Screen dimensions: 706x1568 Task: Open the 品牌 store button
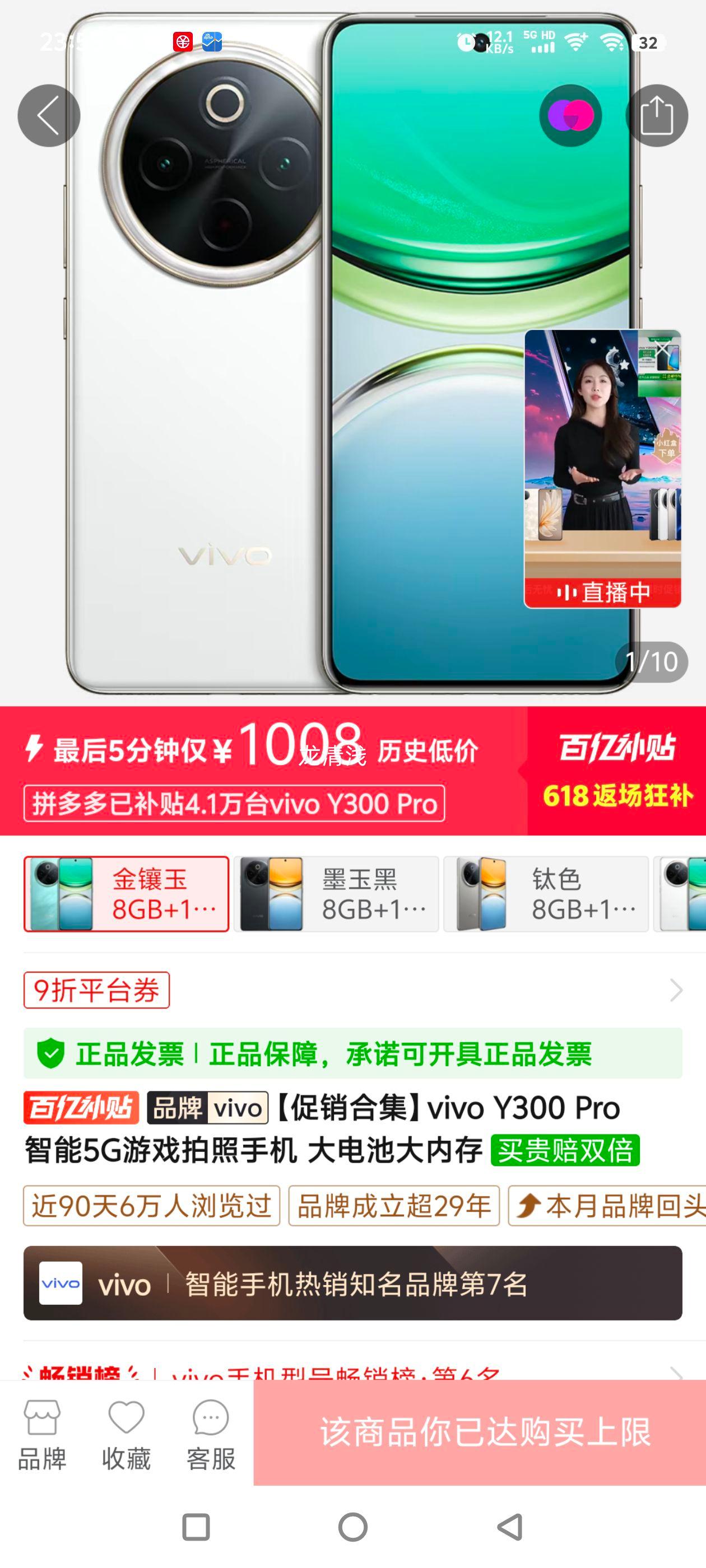pos(41,1434)
